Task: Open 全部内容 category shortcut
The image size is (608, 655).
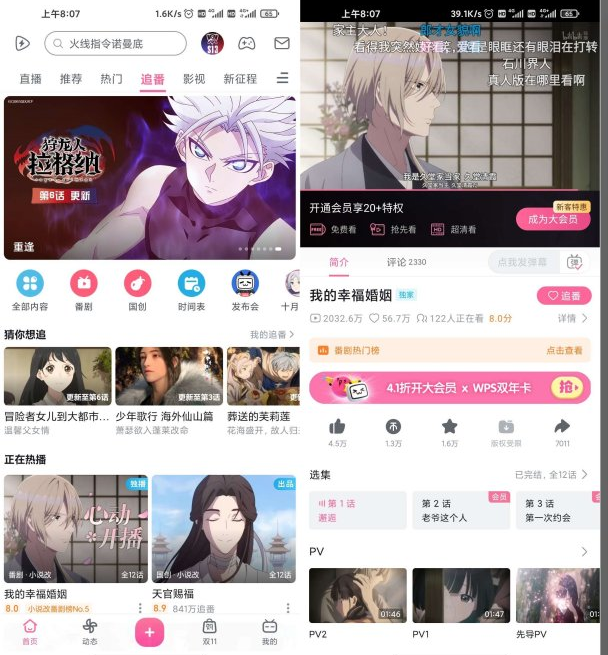Action: (30, 290)
